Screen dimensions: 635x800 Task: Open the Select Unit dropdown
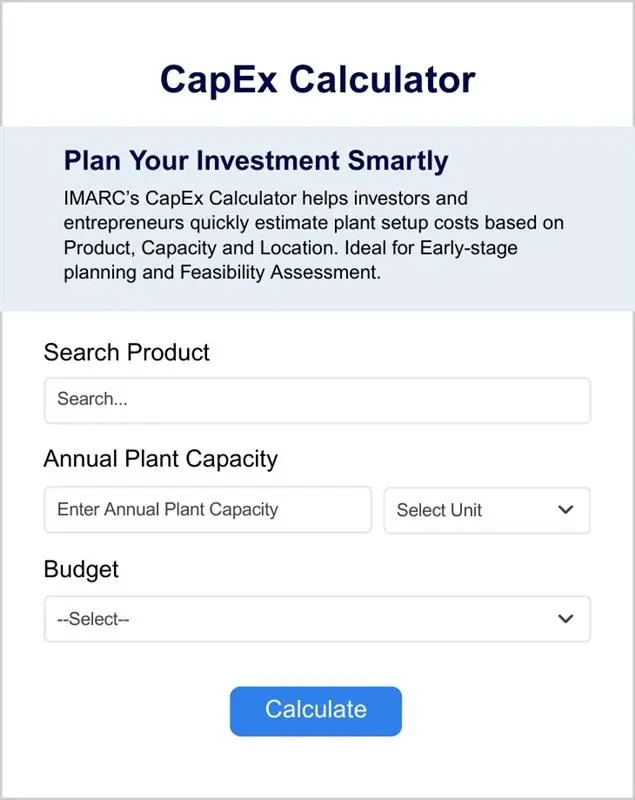click(x=487, y=510)
